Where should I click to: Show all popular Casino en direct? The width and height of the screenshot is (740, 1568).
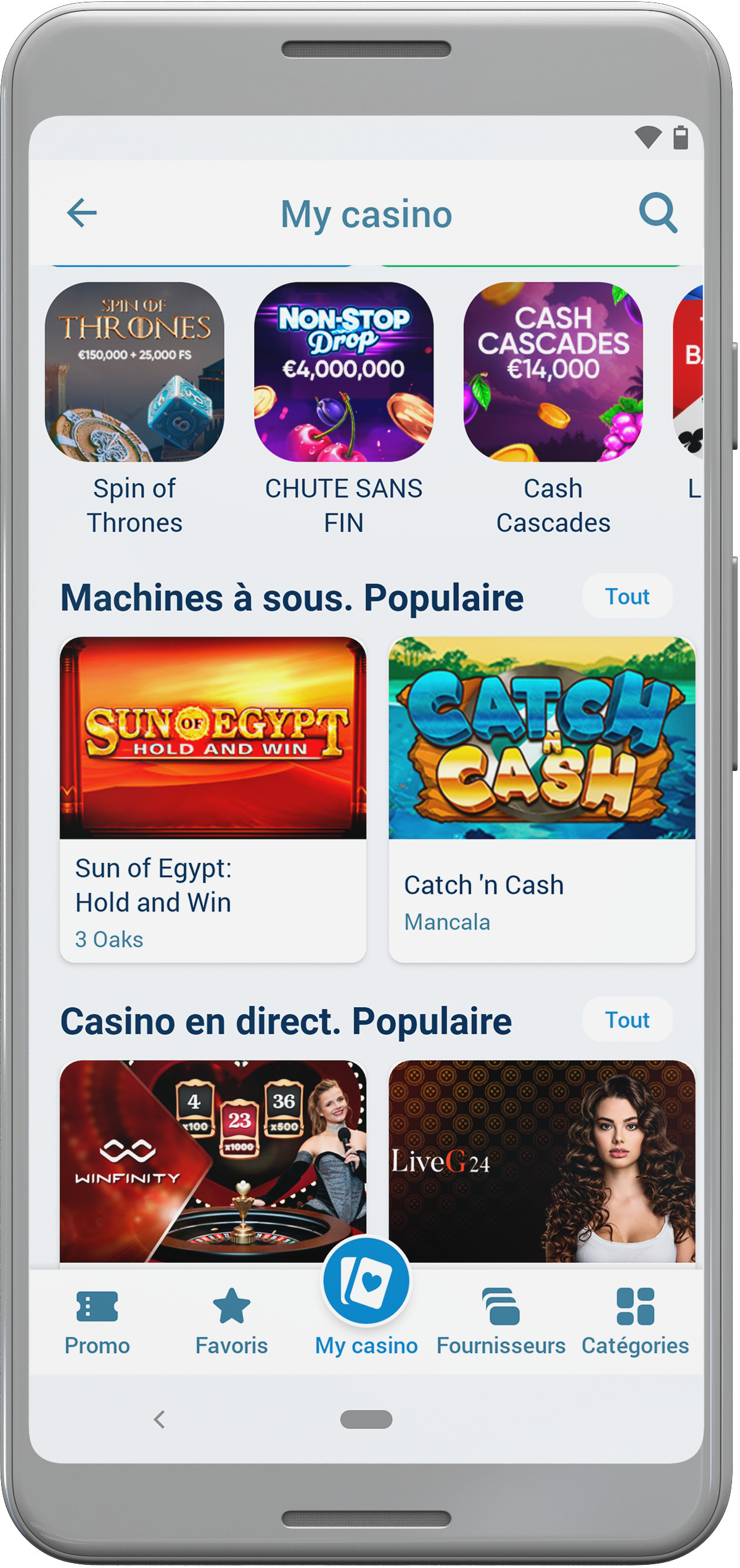tap(627, 1020)
